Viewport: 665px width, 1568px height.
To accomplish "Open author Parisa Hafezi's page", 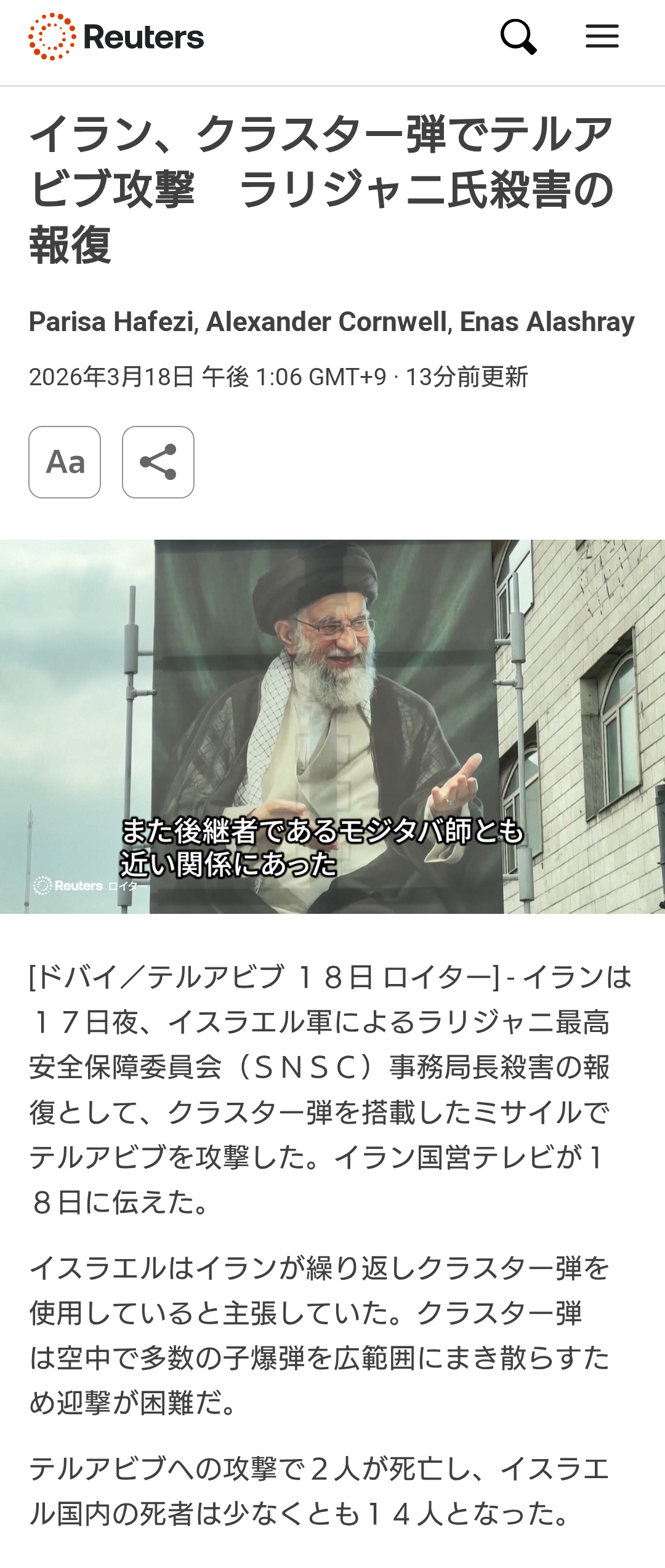I will 111,322.
